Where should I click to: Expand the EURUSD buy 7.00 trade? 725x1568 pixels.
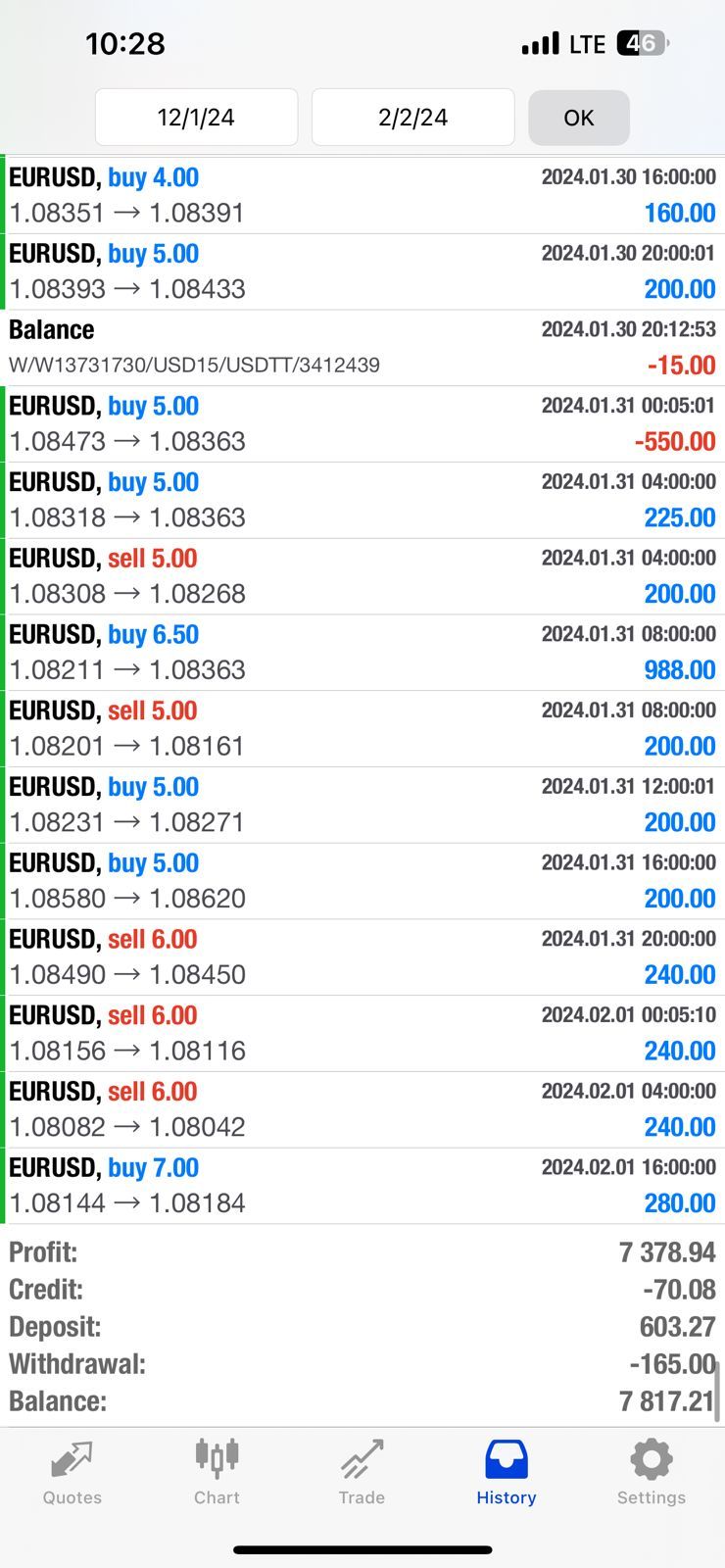pyautogui.click(x=362, y=1185)
